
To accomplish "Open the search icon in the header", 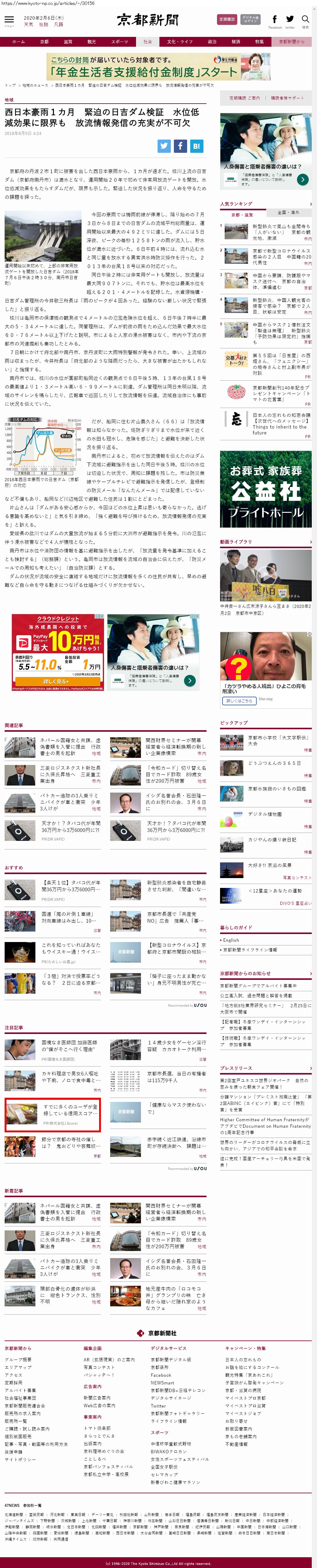I will [305, 21].
